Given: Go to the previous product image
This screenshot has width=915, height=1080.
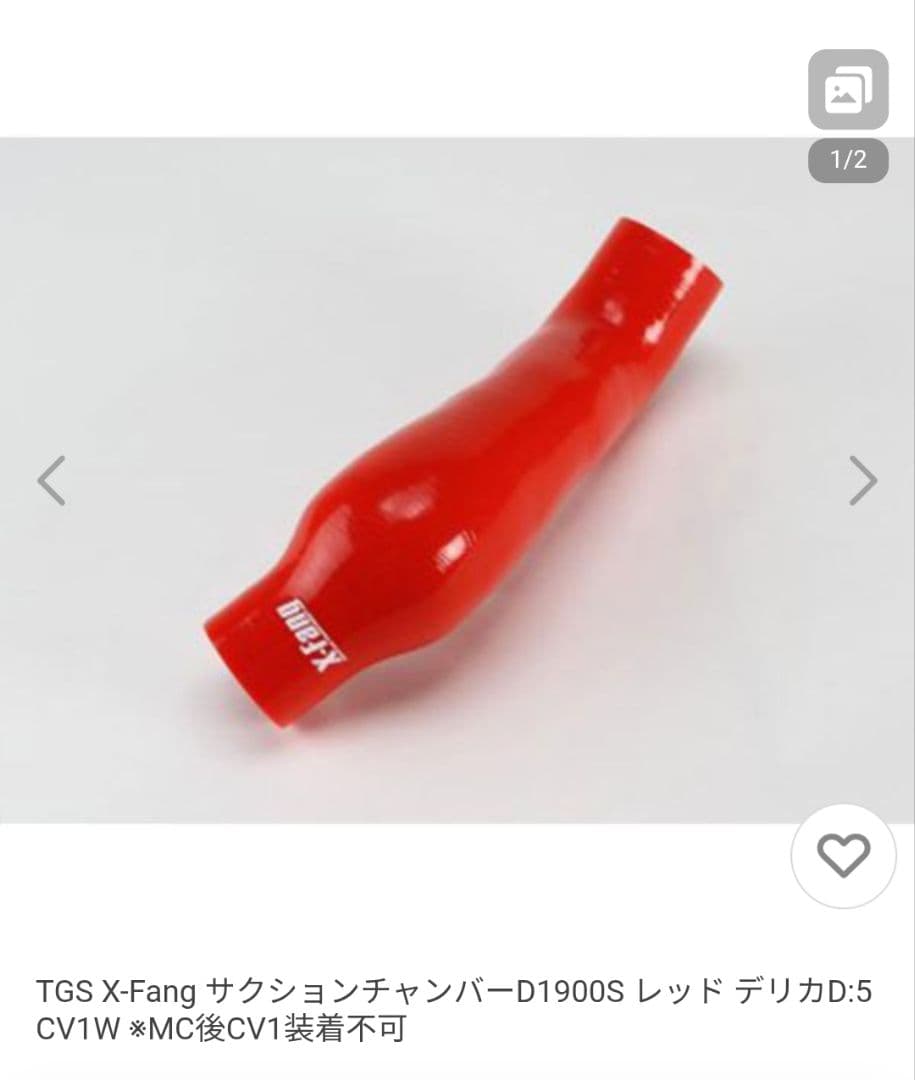Looking at the screenshot, I should (x=52, y=481).
